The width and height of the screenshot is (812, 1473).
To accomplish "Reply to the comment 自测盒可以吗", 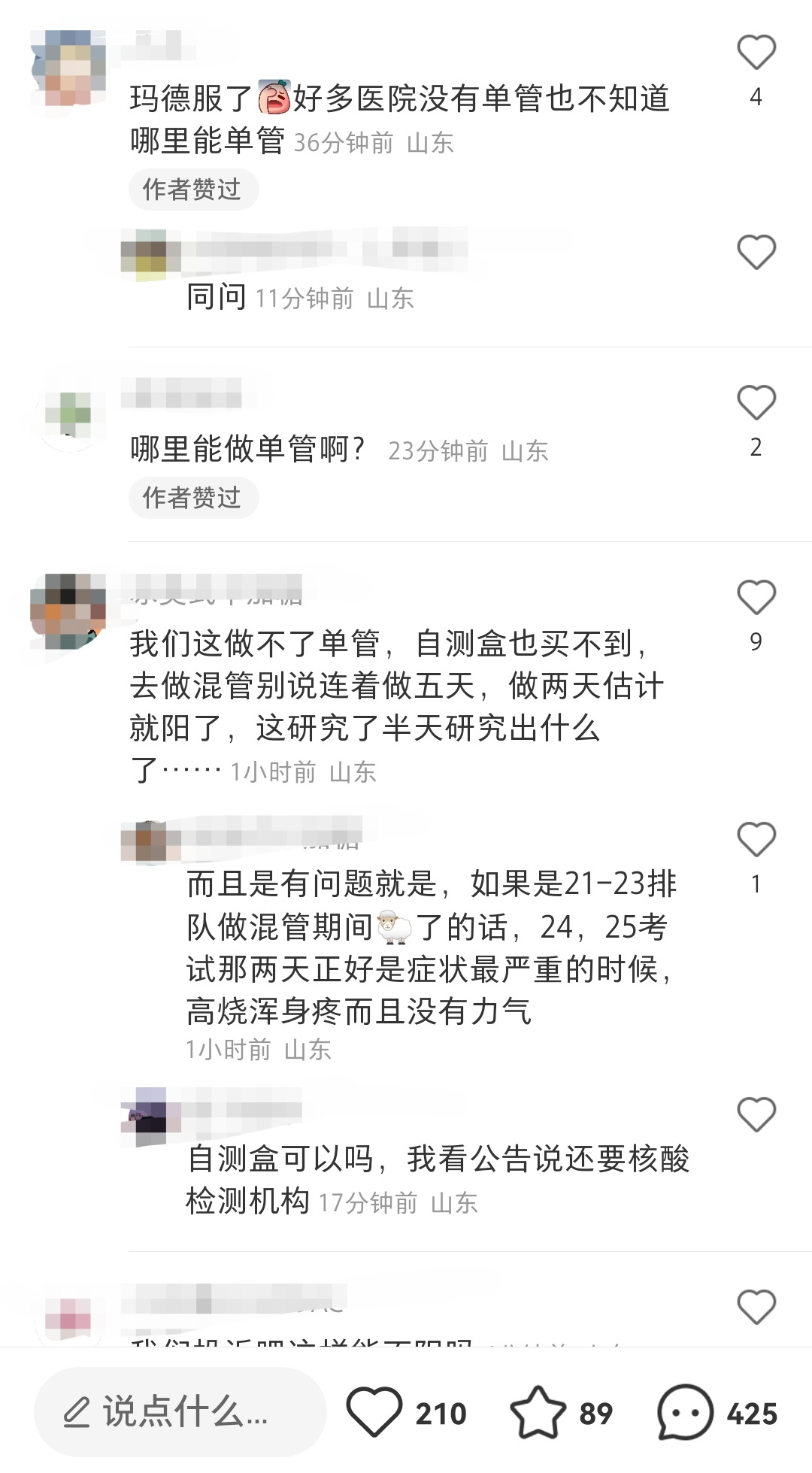I will (x=436, y=1159).
